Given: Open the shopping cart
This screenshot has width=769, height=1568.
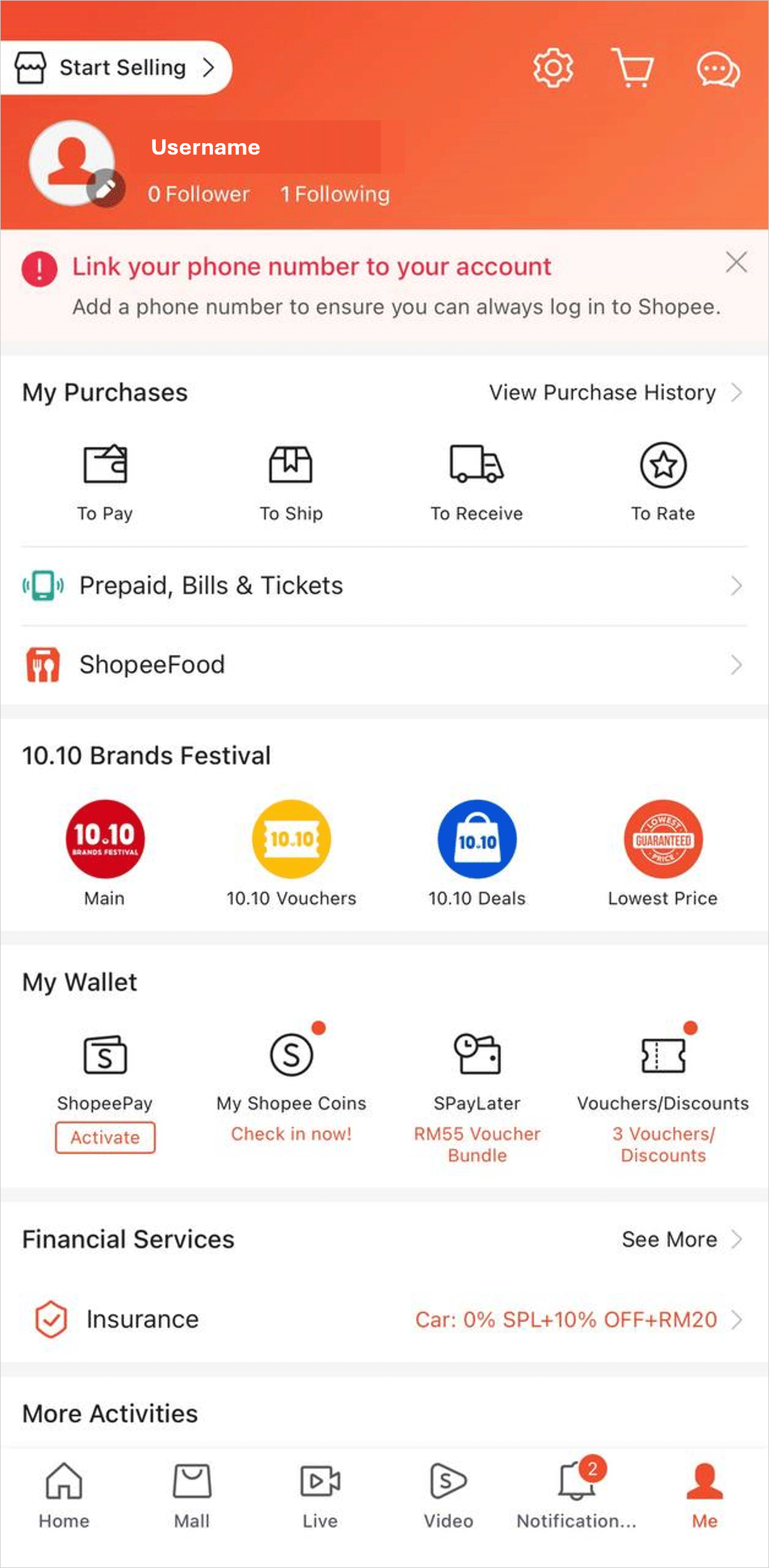Looking at the screenshot, I should coord(633,68).
